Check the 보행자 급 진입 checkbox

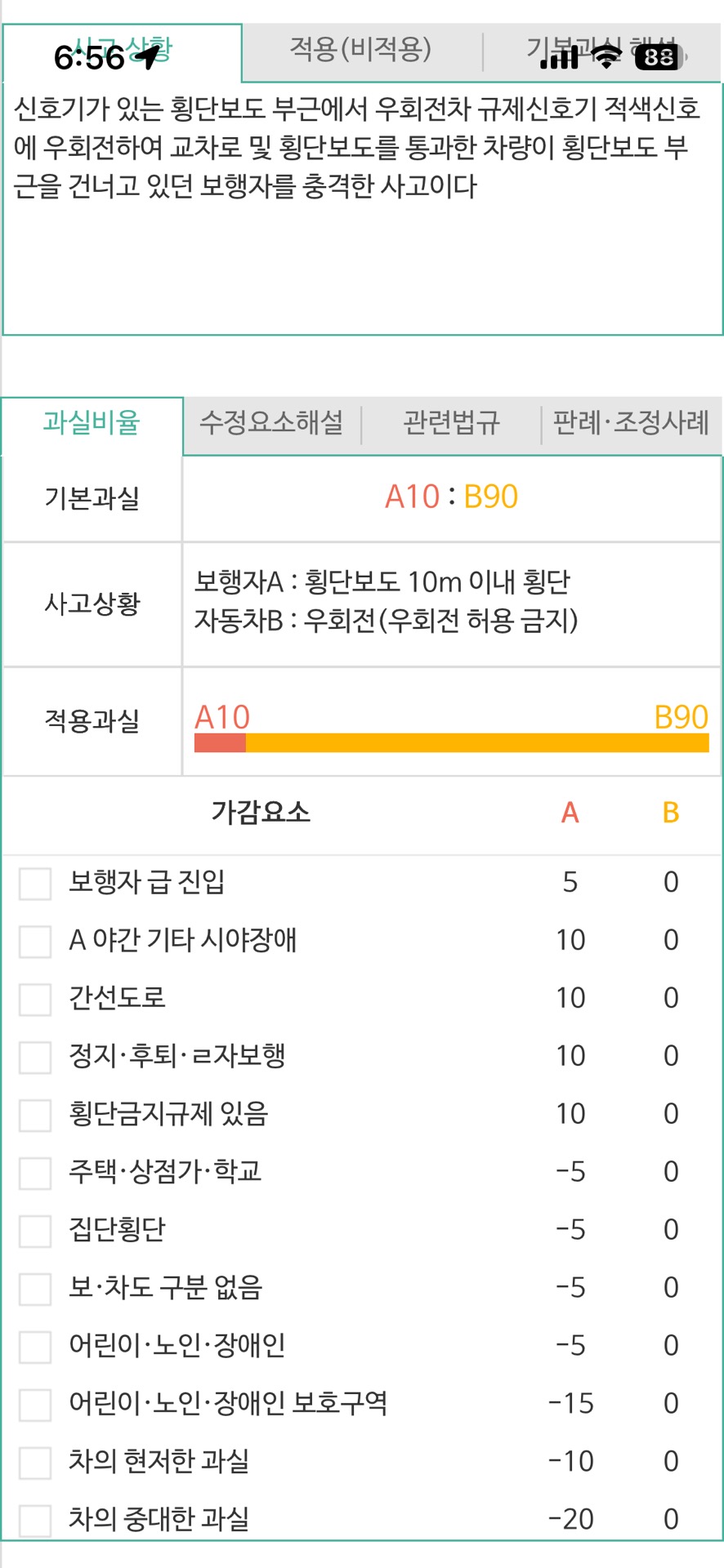point(35,883)
